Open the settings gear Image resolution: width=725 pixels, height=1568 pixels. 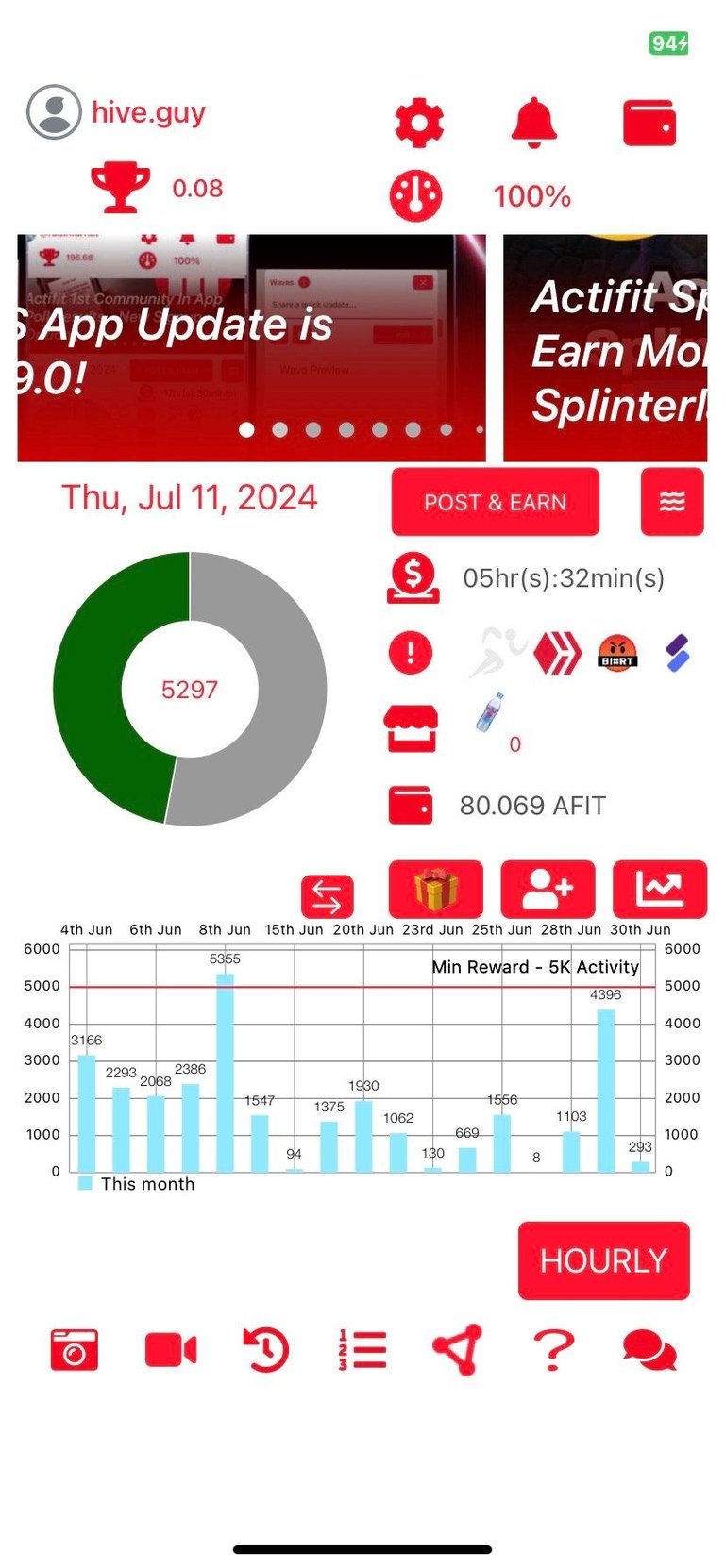coord(419,123)
